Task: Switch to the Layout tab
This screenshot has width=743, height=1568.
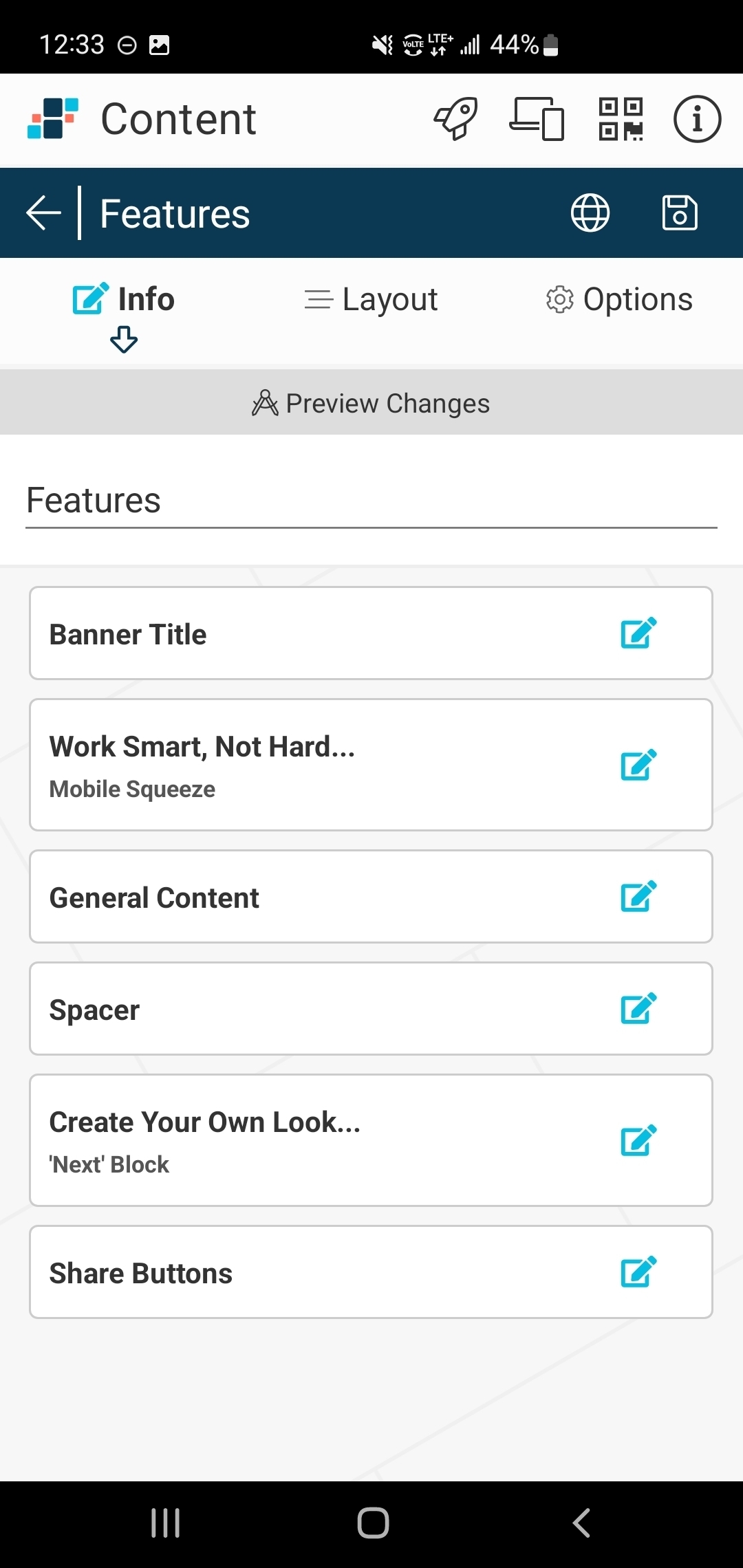Action: click(371, 300)
